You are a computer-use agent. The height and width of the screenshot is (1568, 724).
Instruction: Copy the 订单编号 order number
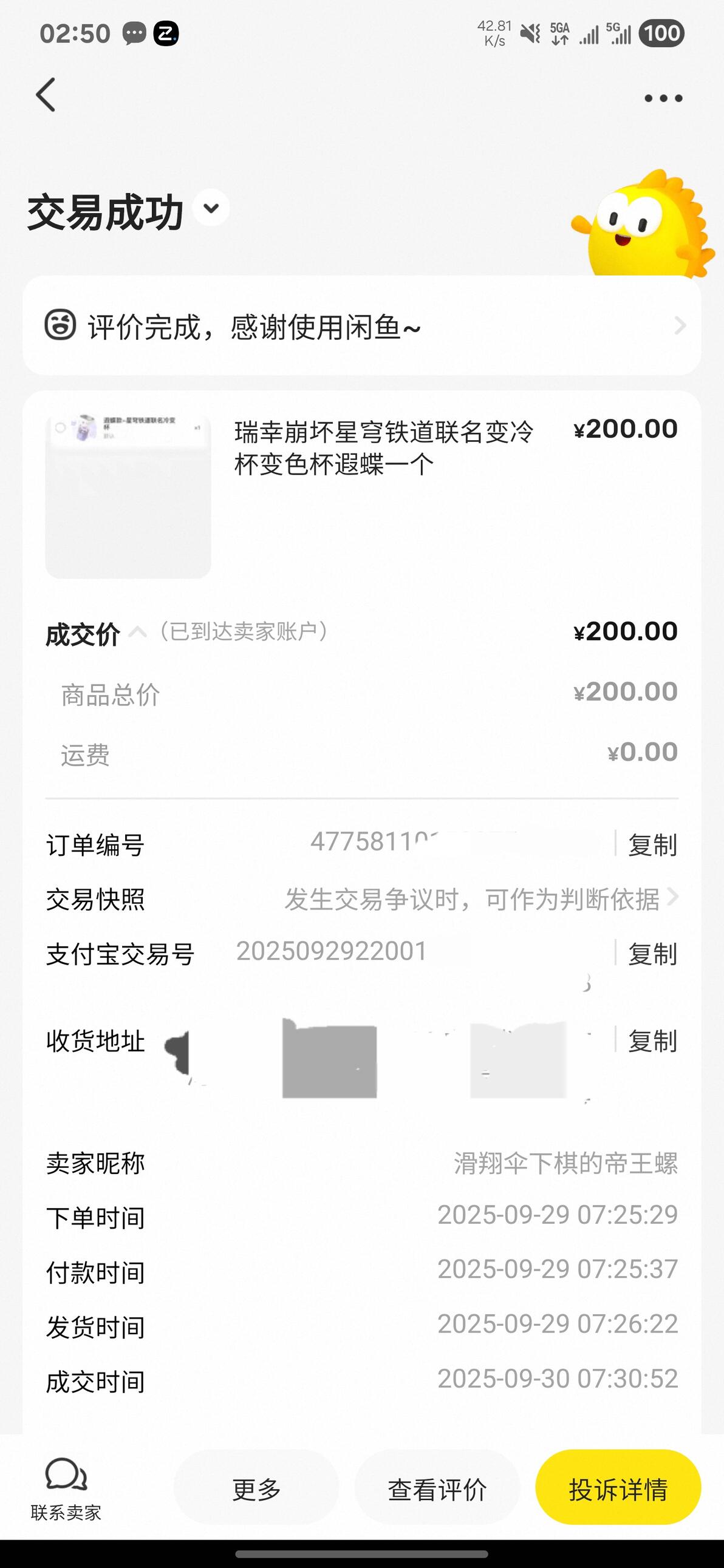coord(652,845)
